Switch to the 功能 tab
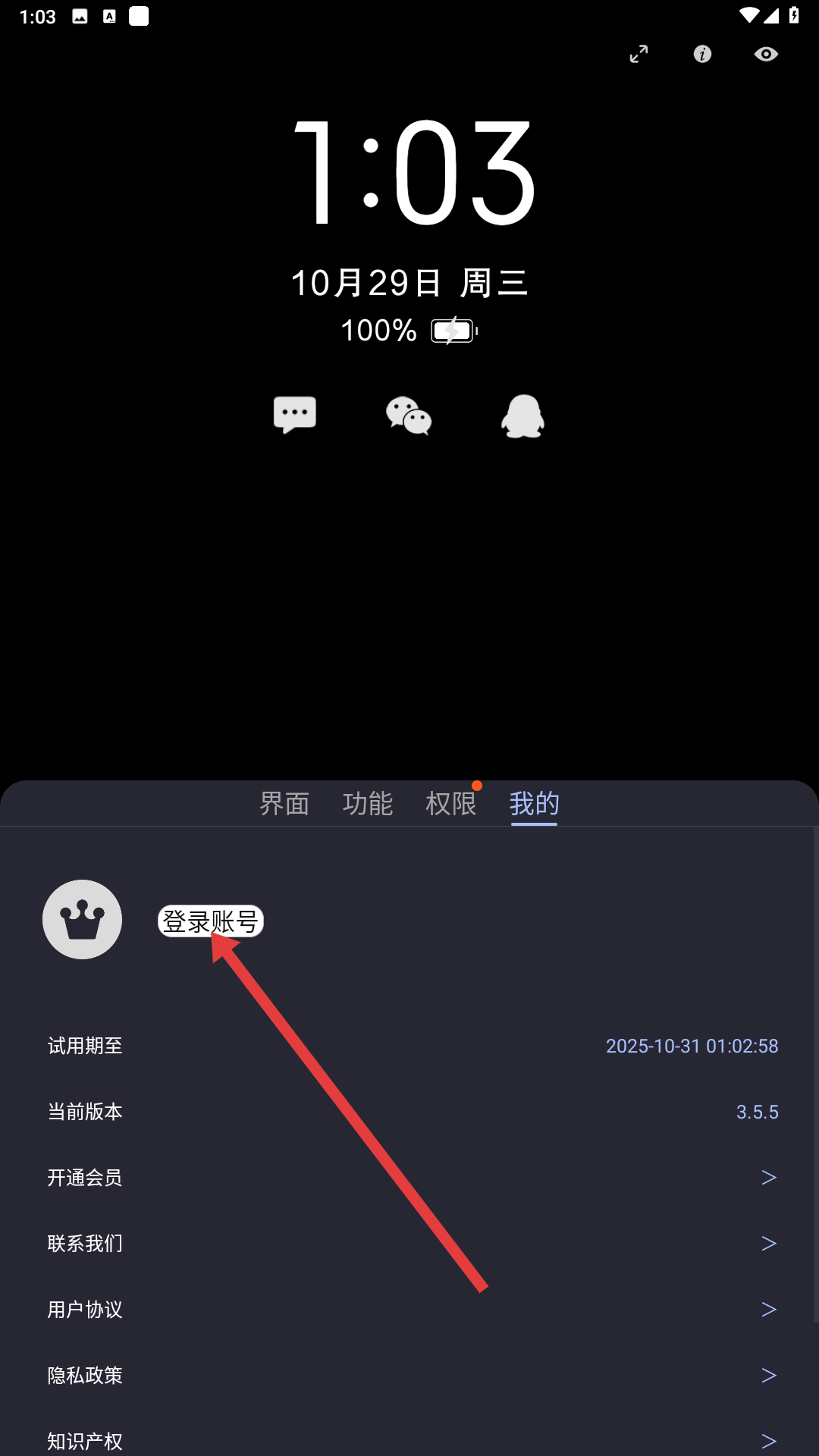 368,803
